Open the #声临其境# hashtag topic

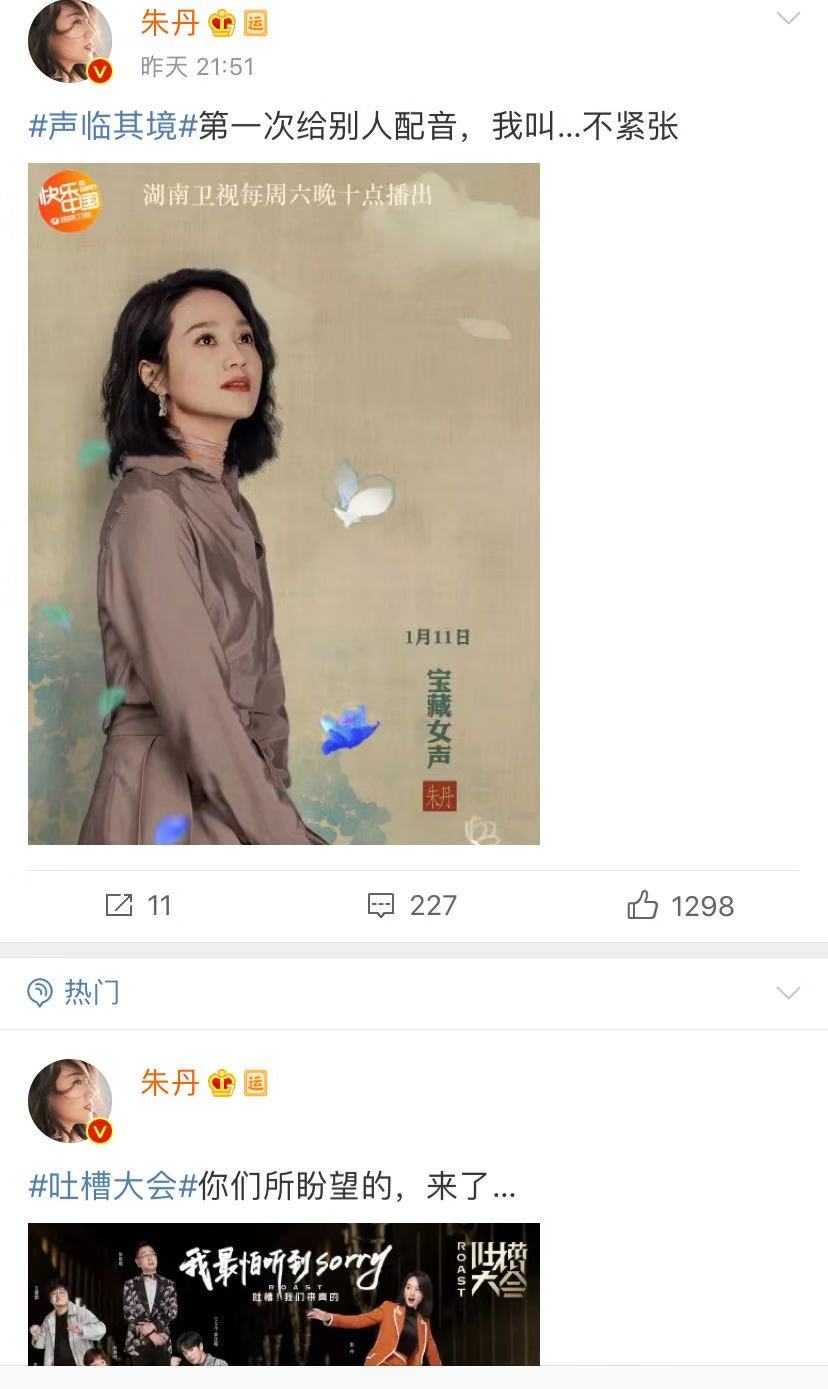[x=113, y=127]
